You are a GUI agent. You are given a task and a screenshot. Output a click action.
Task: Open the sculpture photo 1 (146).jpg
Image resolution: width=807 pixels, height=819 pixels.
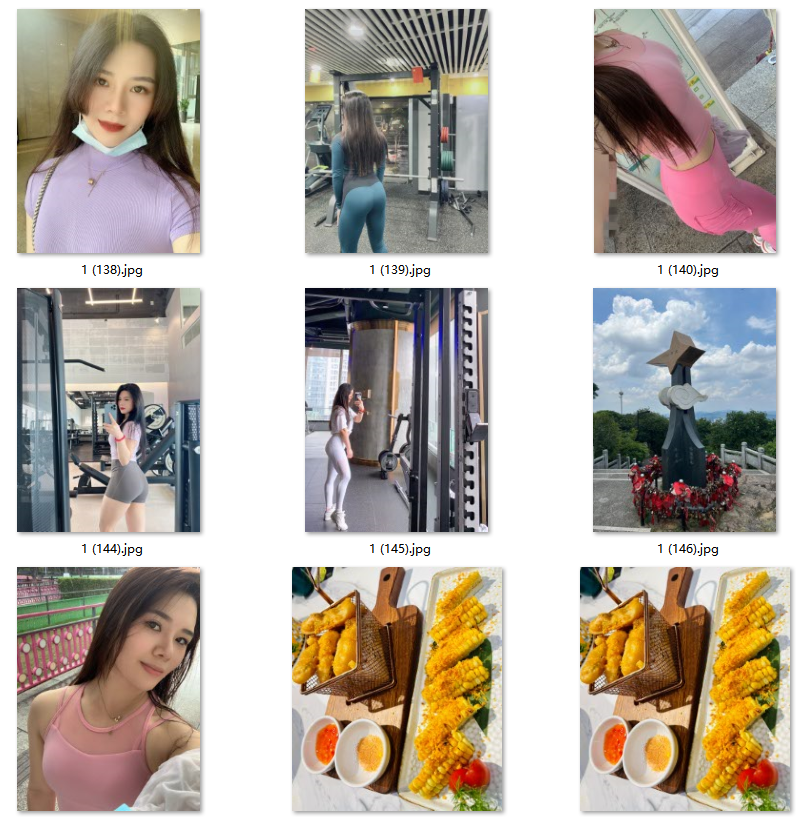click(685, 410)
